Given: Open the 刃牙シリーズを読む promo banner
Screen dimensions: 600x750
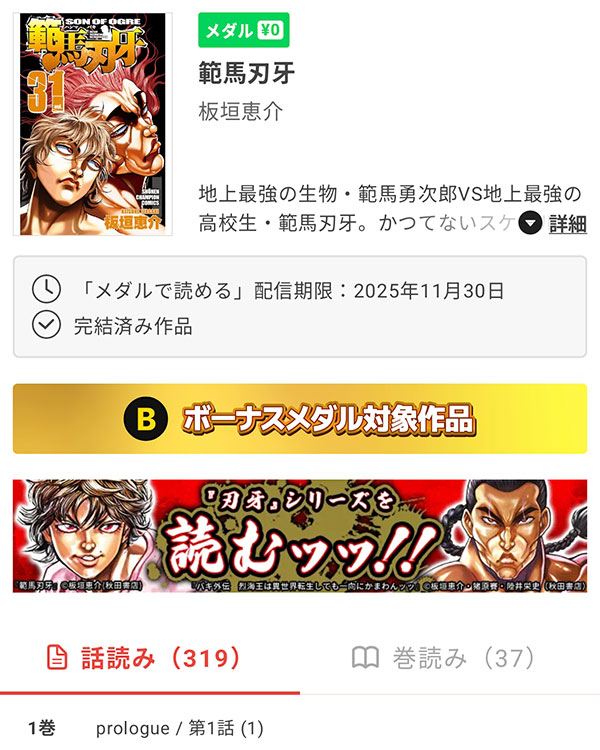Looking at the screenshot, I should (x=300, y=535).
